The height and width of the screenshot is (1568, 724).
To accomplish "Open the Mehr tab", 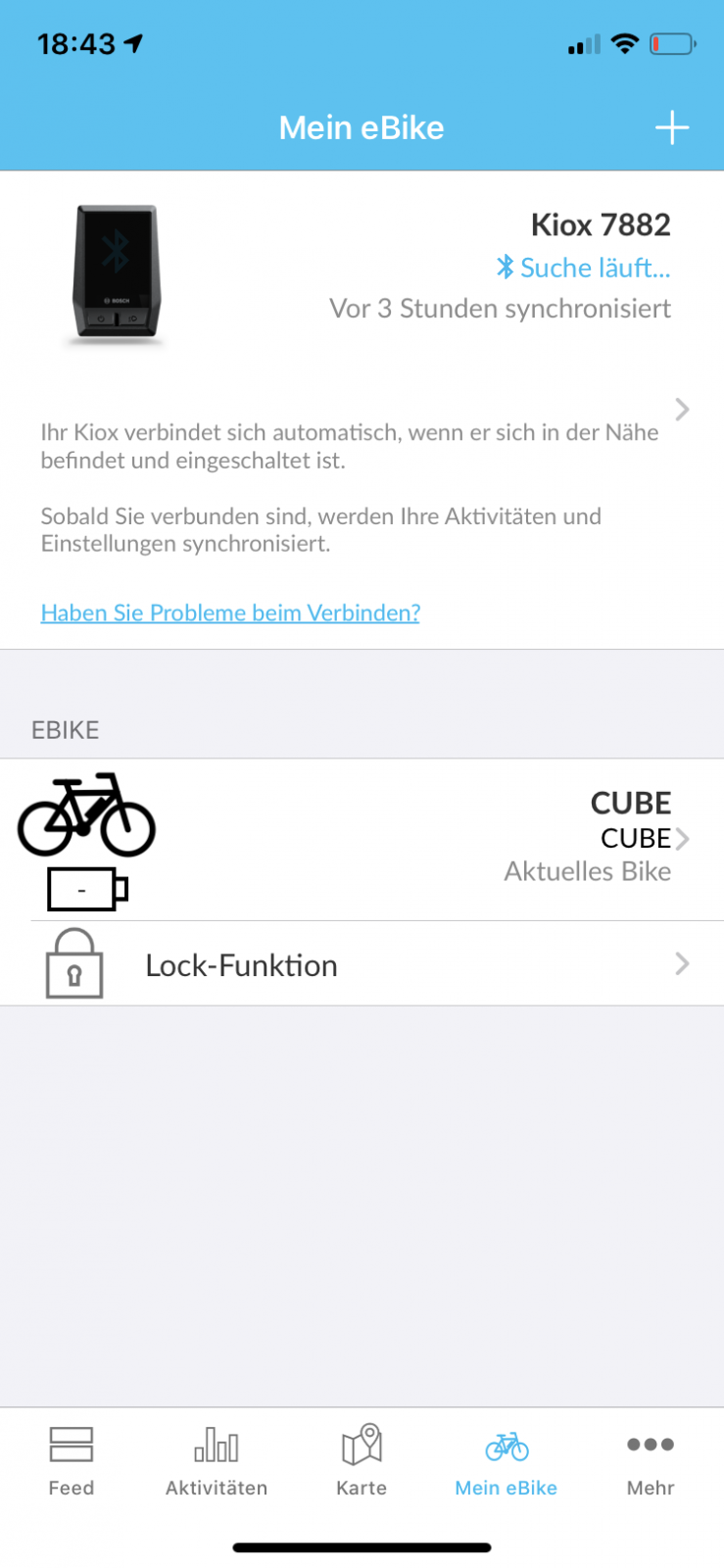I will point(651,1460).
